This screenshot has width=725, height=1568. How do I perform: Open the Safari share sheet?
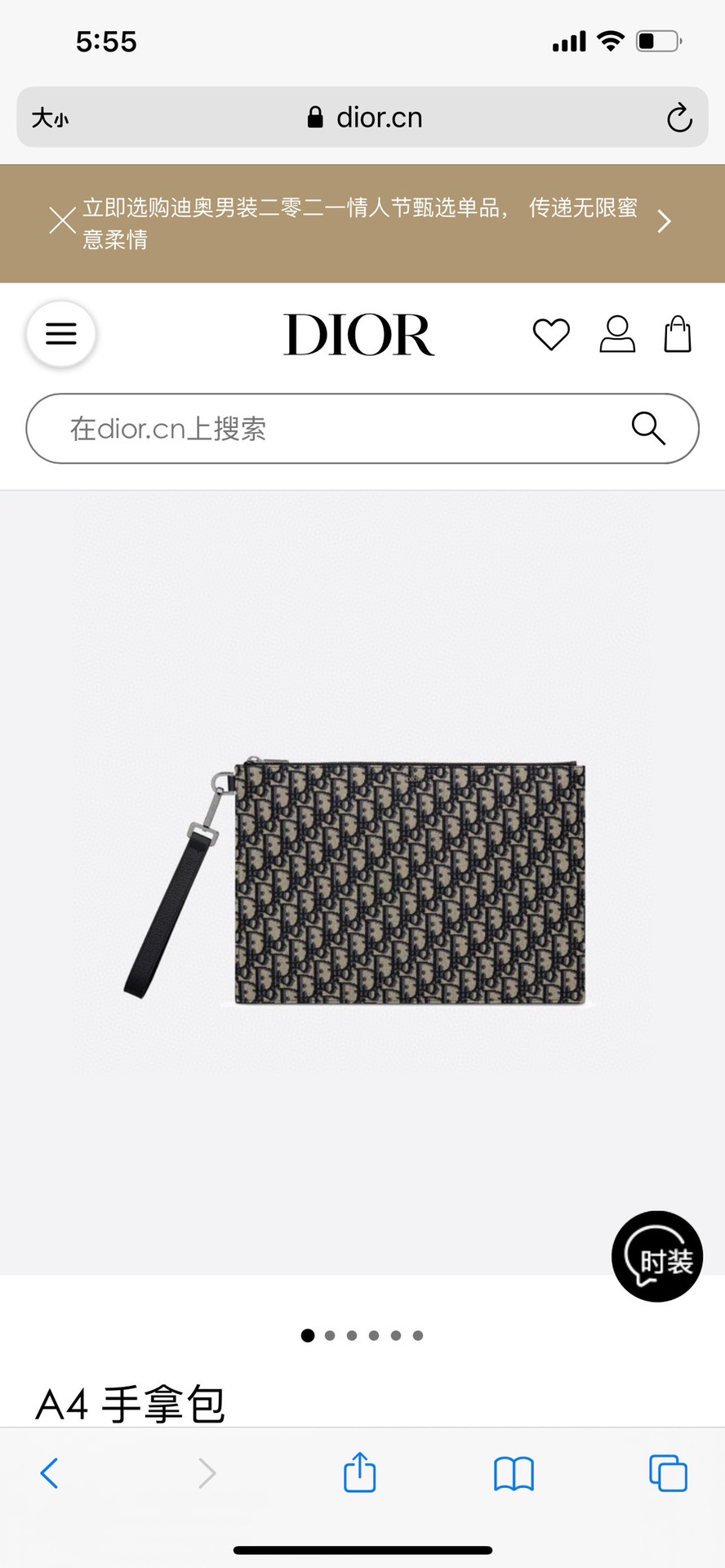tap(359, 1473)
